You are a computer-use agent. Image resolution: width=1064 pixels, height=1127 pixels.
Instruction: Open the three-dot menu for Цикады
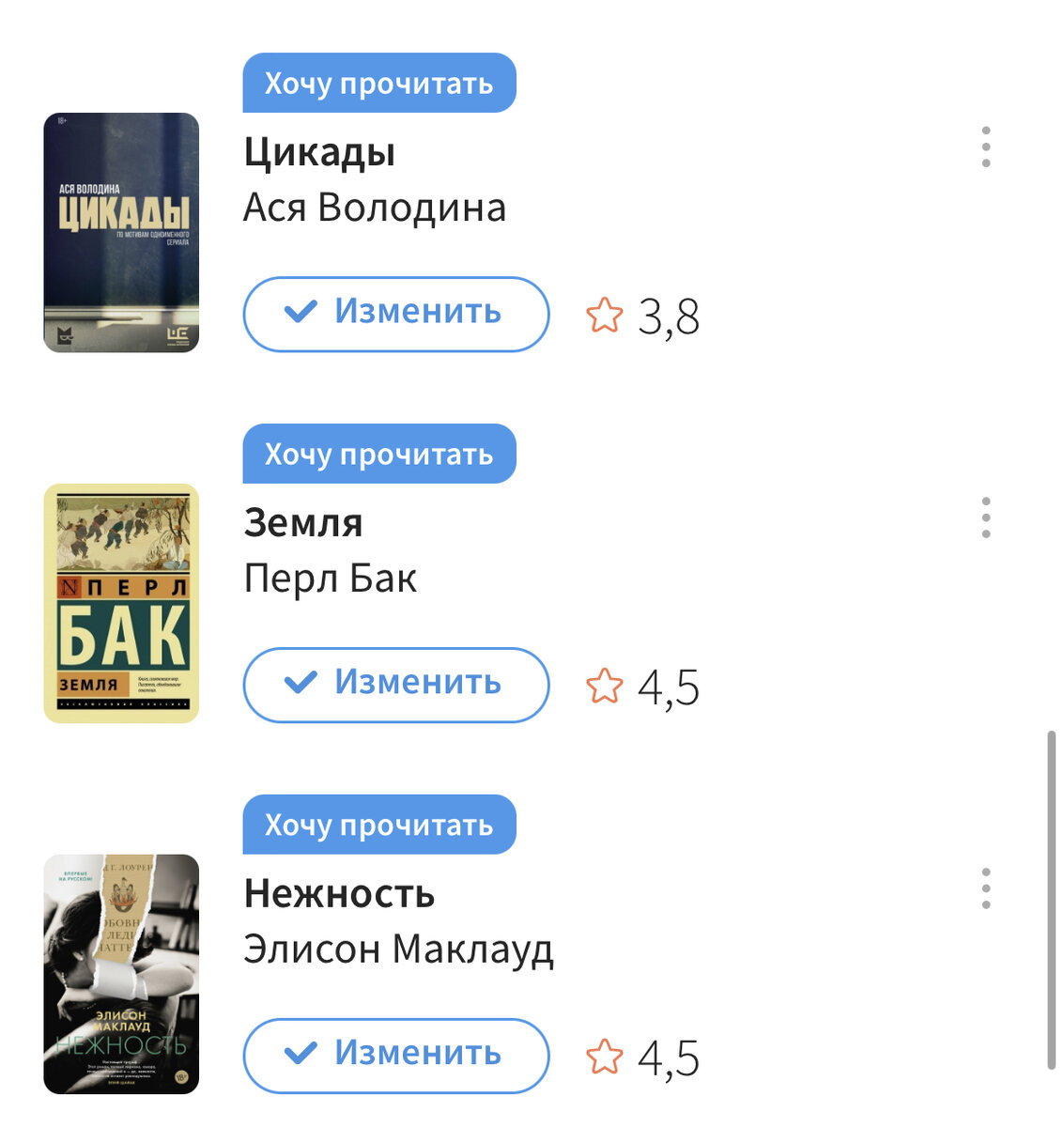[985, 147]
